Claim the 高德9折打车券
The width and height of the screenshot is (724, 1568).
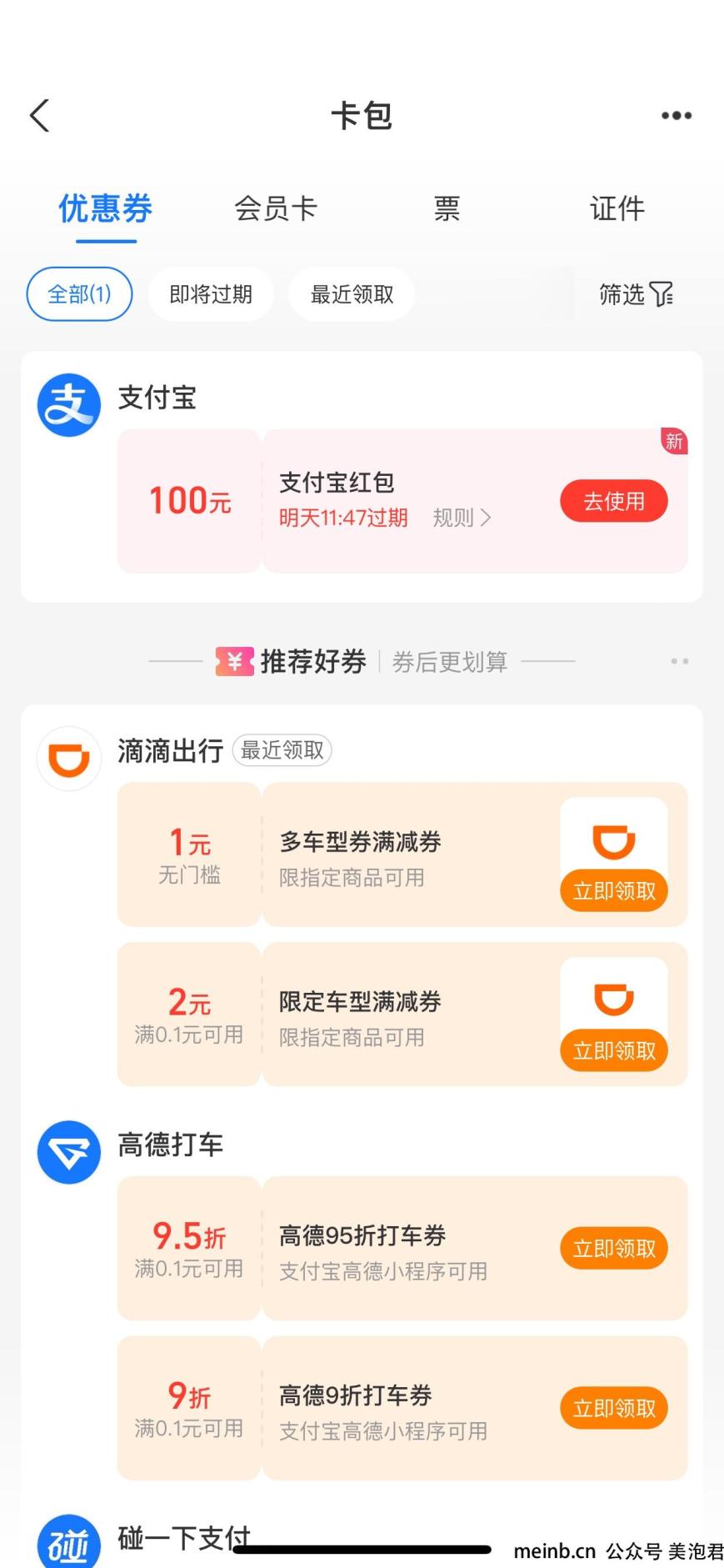click(614, 1408)
